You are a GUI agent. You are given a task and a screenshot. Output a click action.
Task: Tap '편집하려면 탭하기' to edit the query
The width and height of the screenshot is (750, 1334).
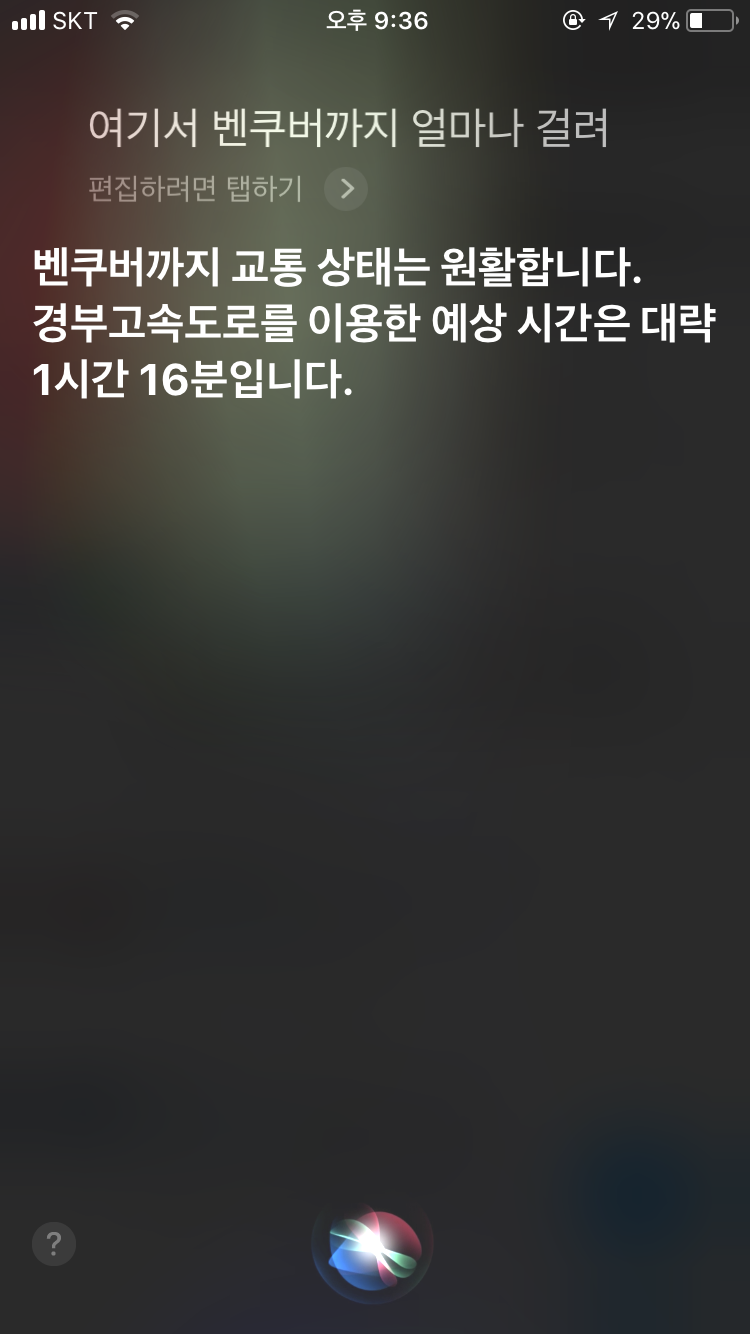196,189
